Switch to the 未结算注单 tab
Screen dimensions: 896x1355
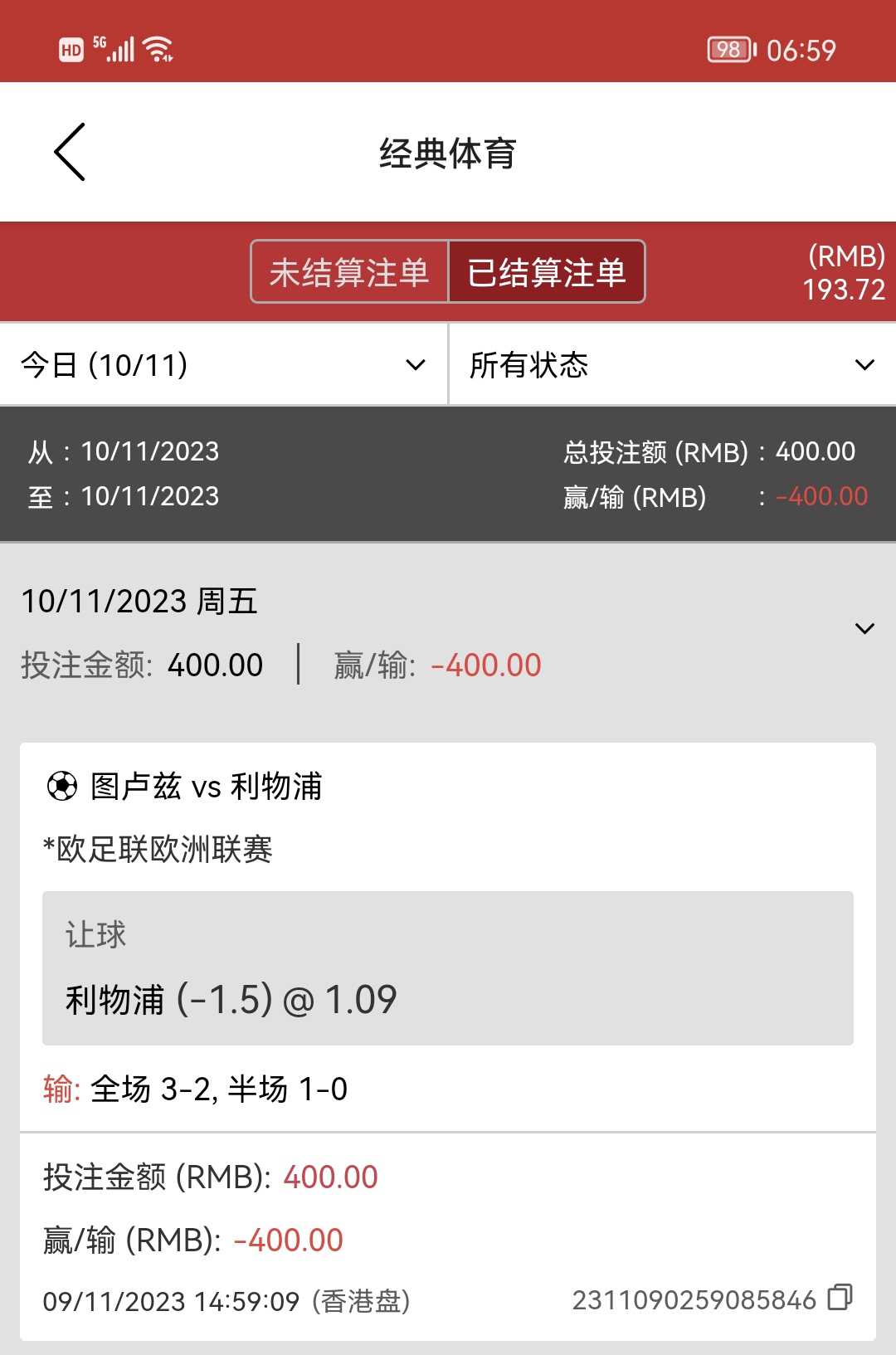[x=349, y=272]
